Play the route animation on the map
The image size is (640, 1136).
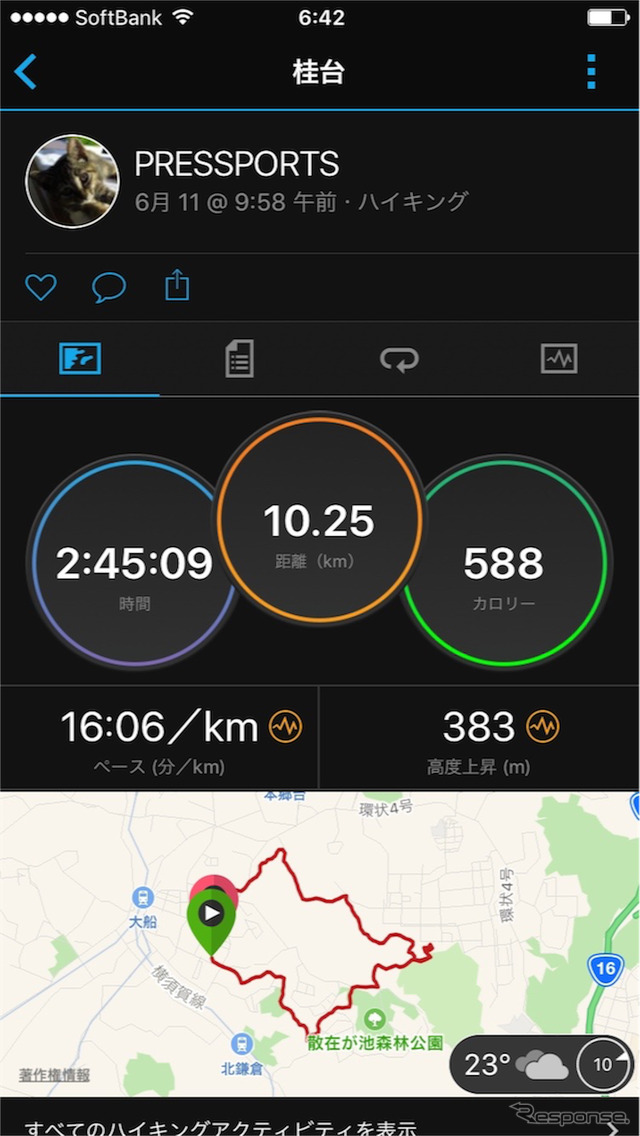[211, 912]
